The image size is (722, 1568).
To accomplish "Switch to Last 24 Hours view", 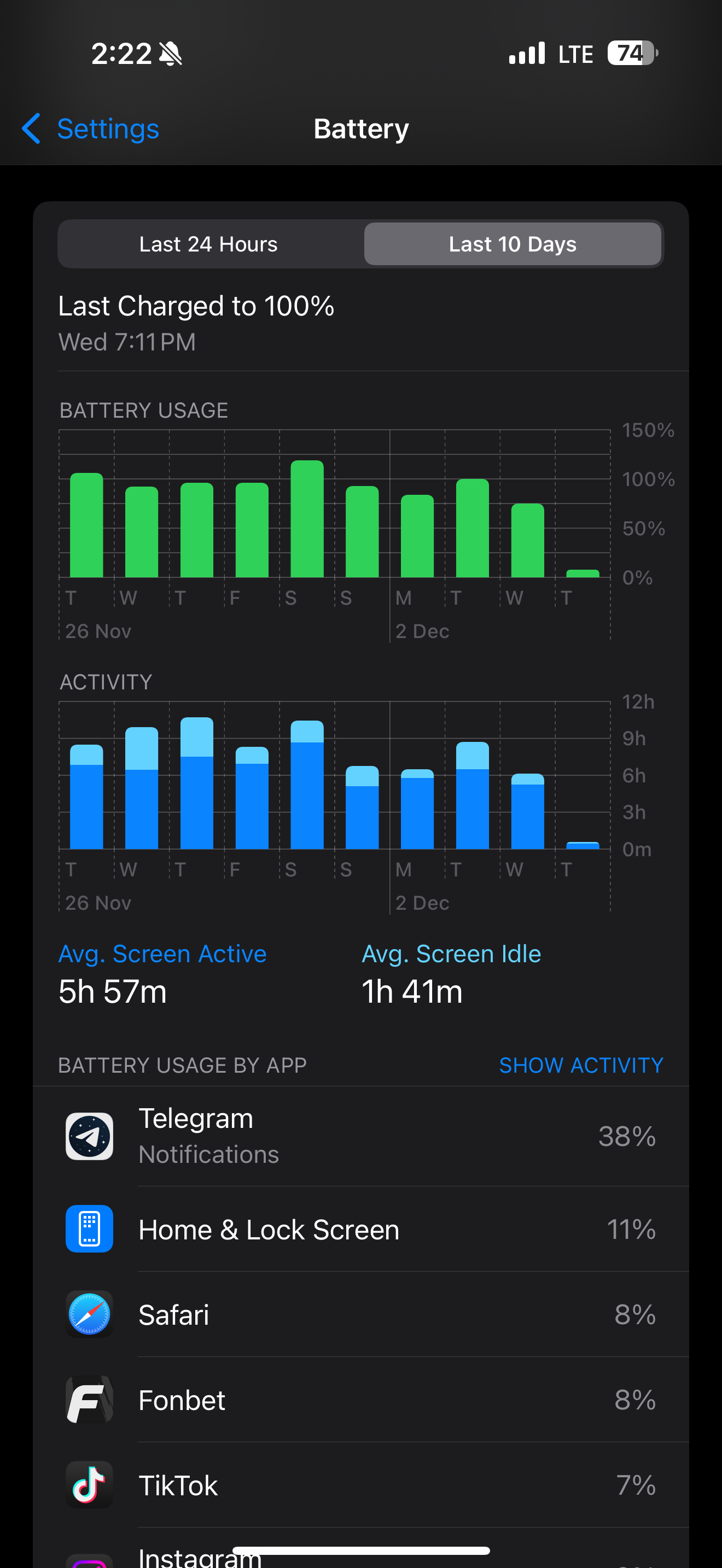I will tap(208, 244).
